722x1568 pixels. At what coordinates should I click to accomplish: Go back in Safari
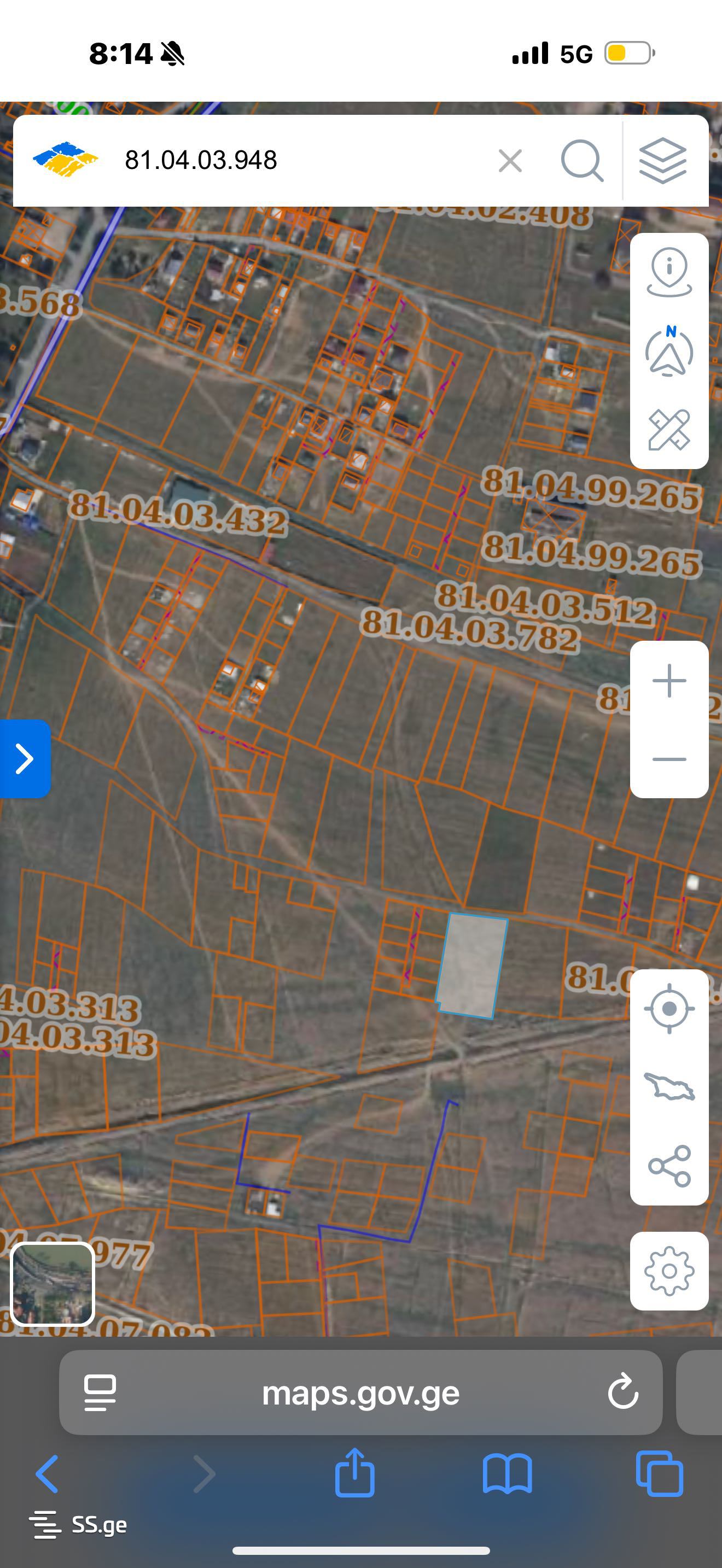click(x=48, y=1473)
